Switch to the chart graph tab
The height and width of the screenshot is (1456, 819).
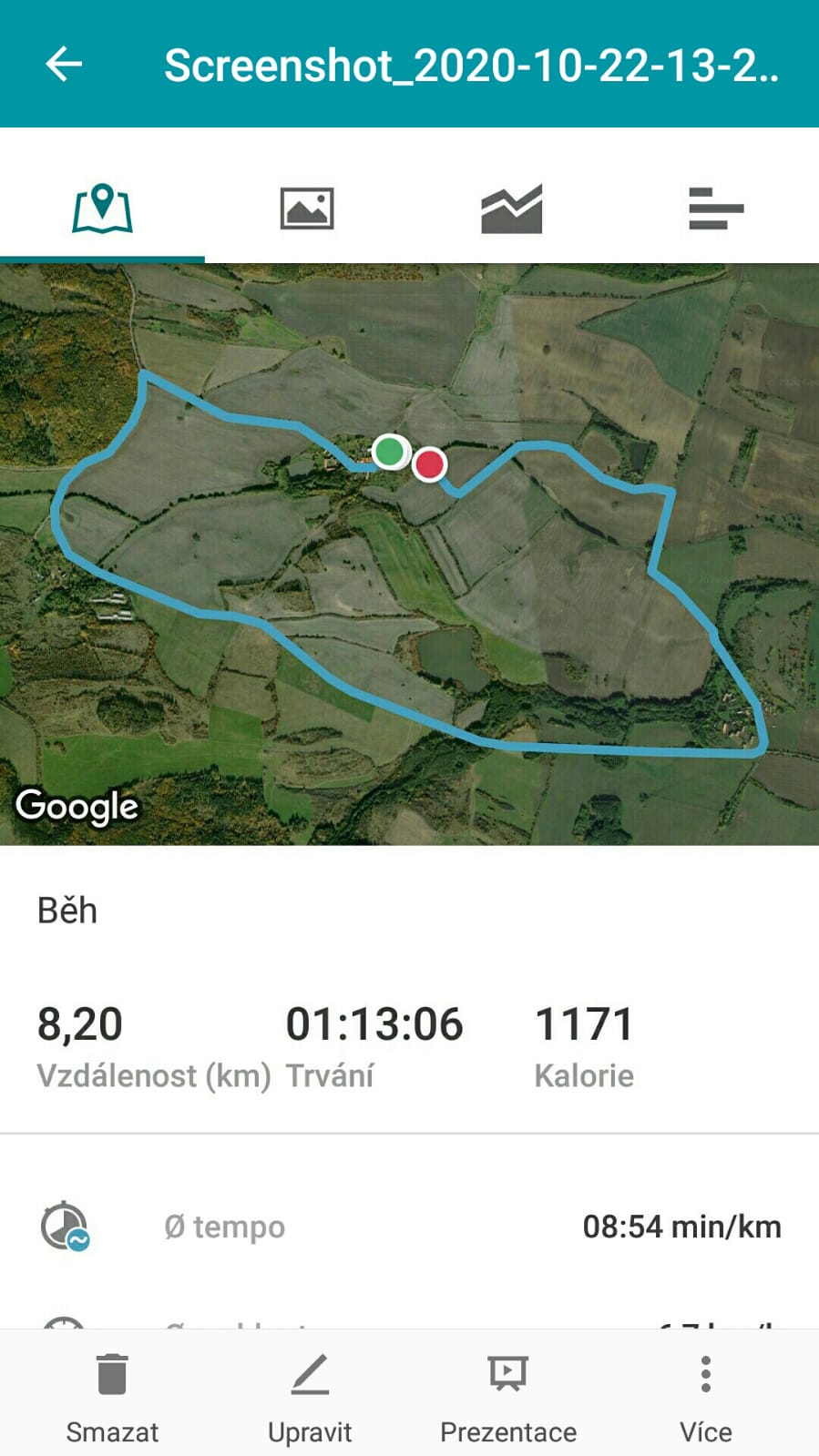tap(512, 209)
